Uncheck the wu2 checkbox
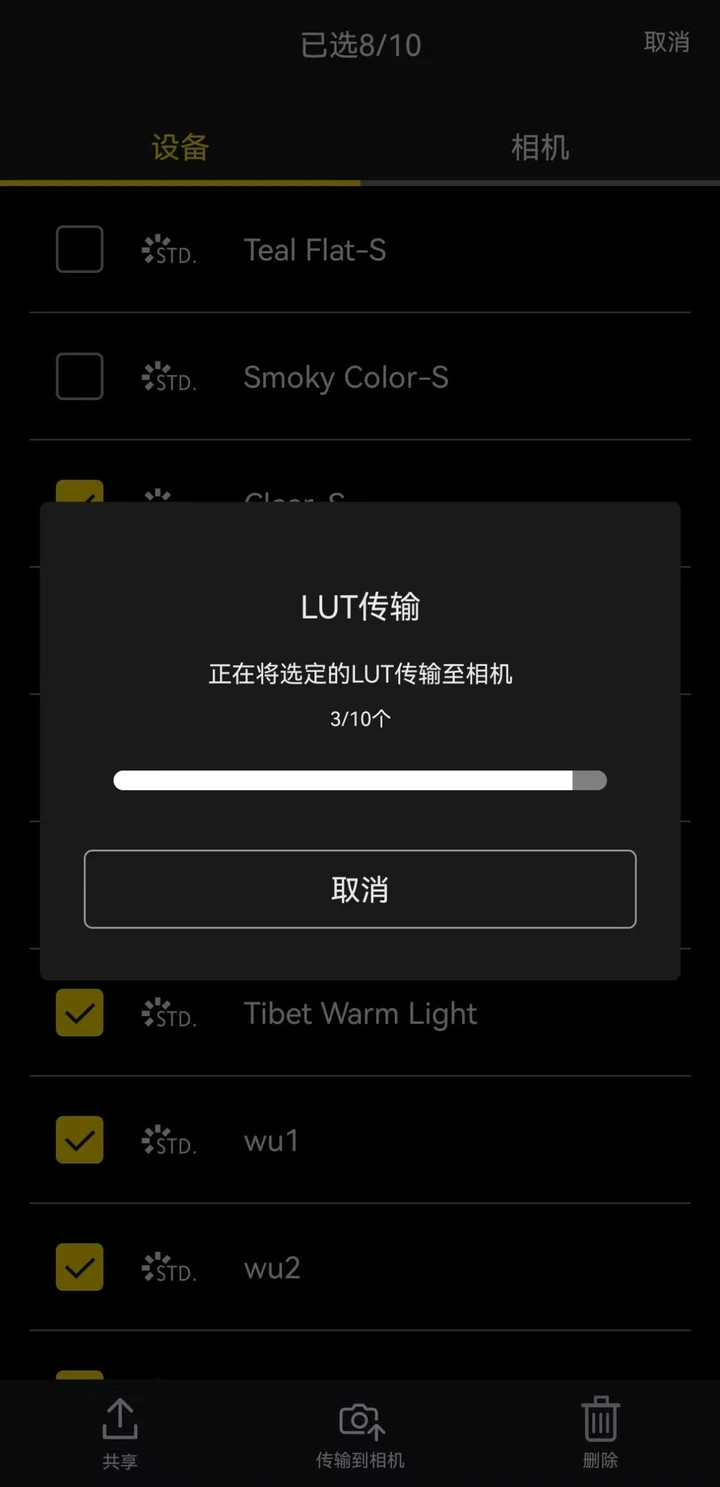The width and height of the screenshot is (720, 1487). pos(79,1266)
